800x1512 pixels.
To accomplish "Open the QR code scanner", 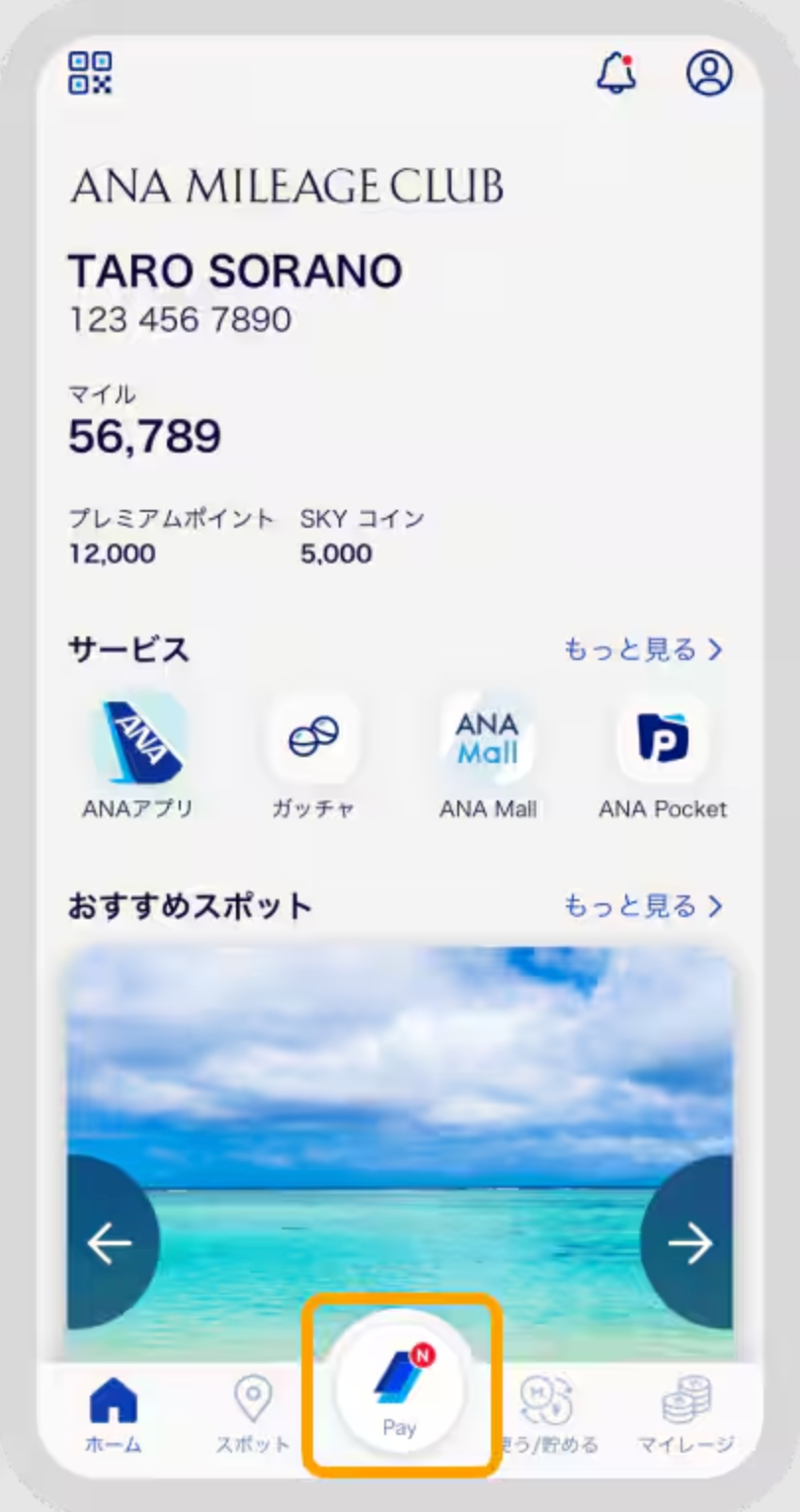I will coord(91,71).
